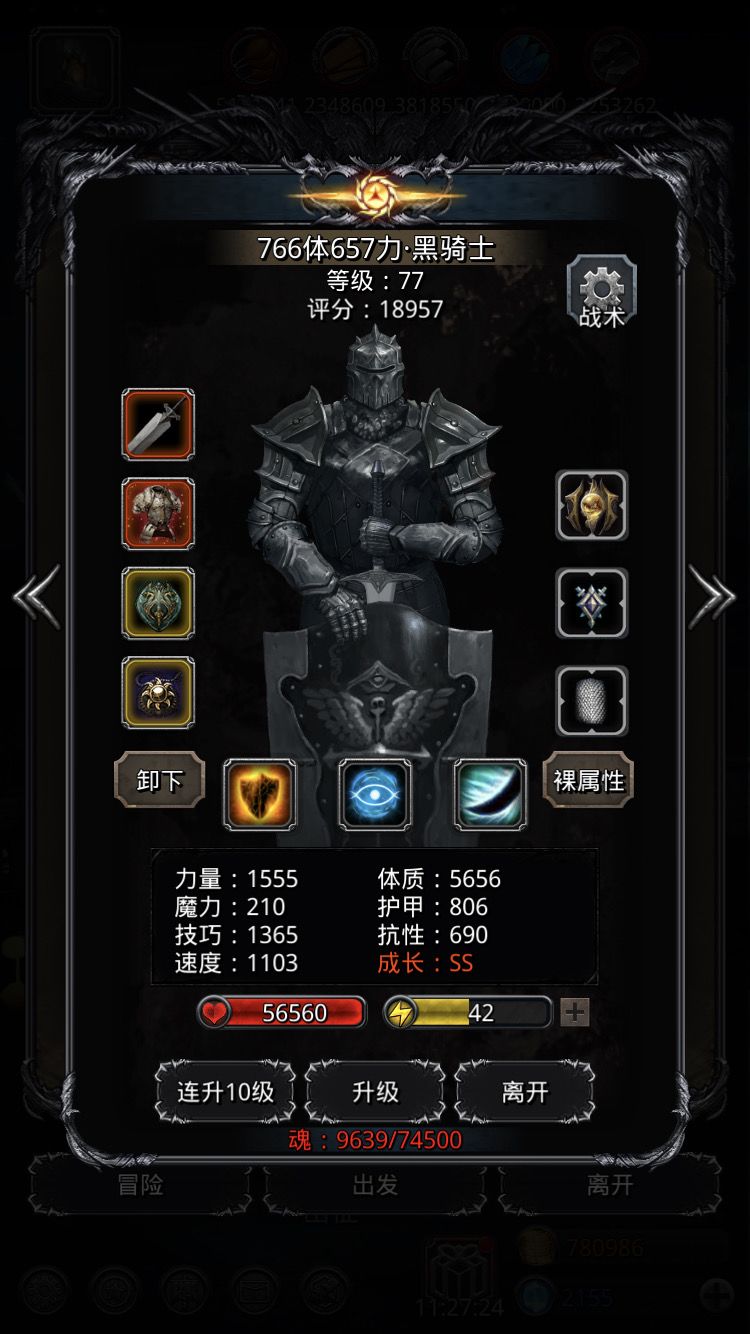Select the equipped sword weapon slot
750x1334 pixels.
(158, 423)
